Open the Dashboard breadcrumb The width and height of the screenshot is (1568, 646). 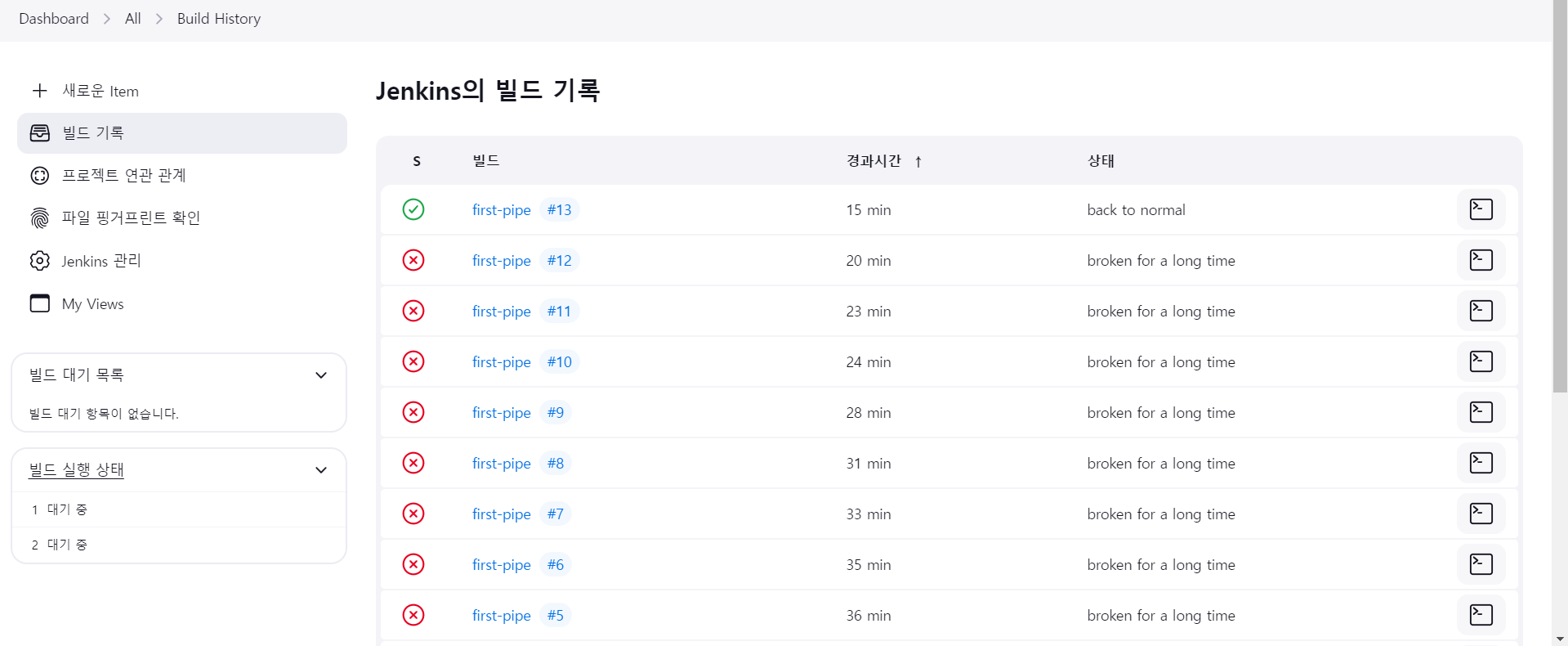(x=54, y=19)
